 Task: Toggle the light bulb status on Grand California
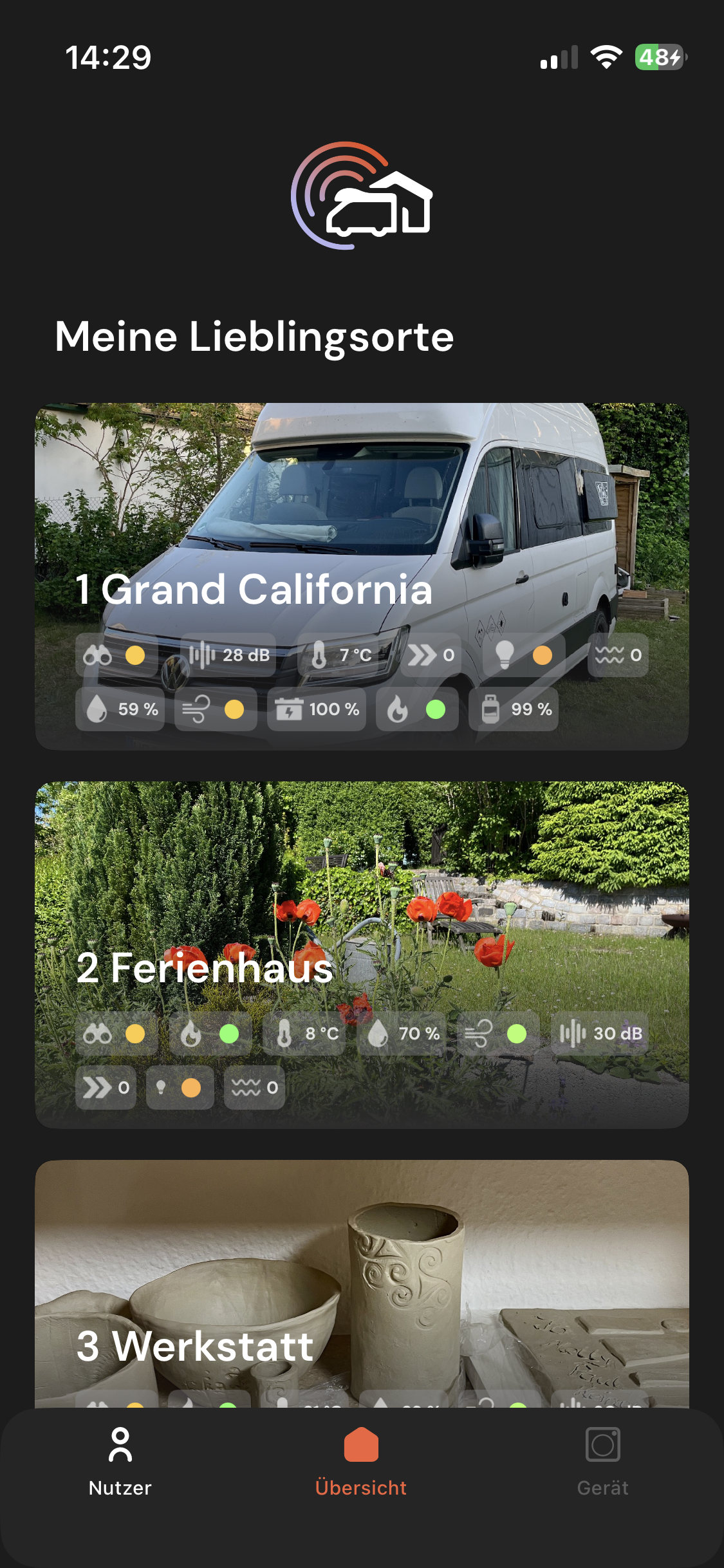coord(521,654)
